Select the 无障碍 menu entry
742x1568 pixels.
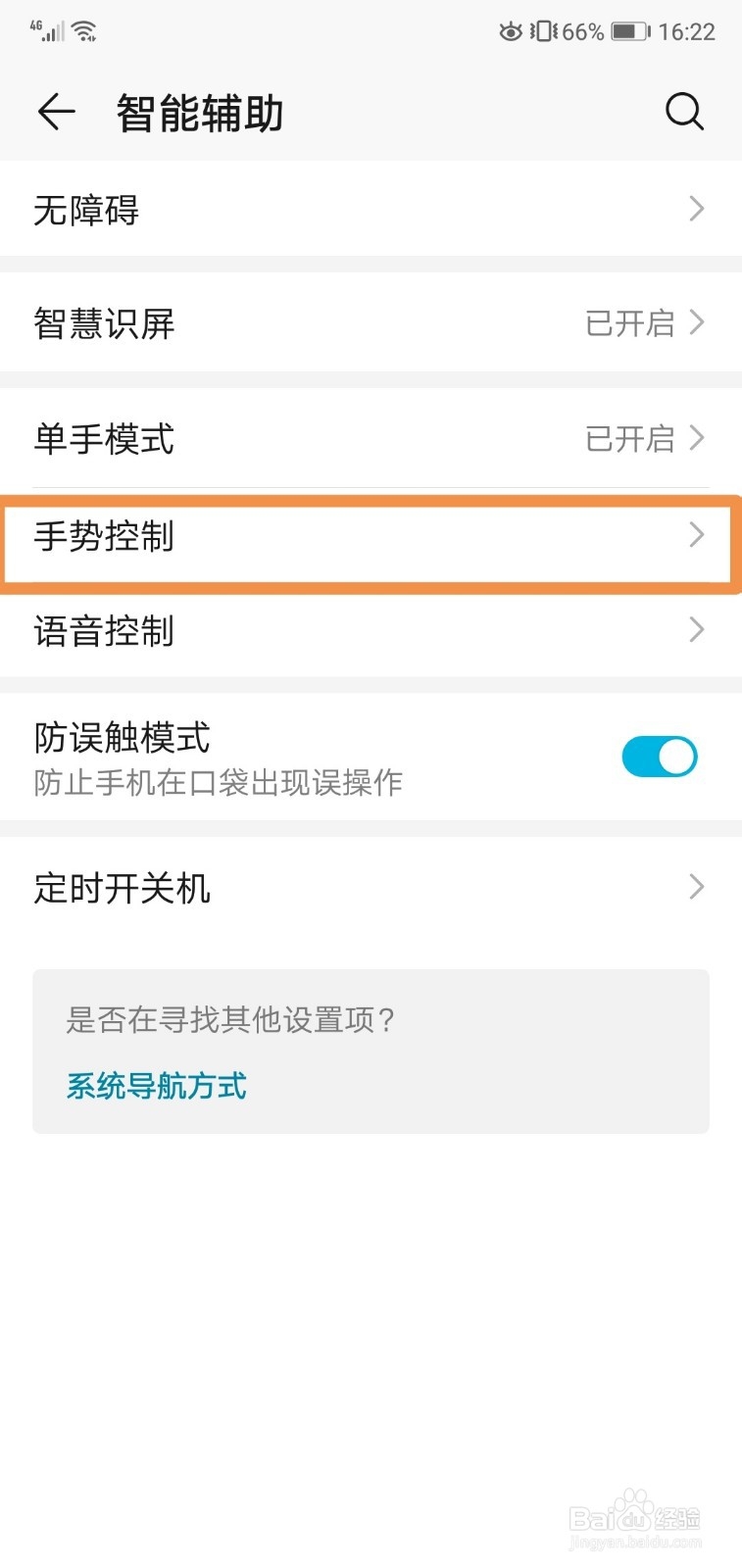[371, 209]
